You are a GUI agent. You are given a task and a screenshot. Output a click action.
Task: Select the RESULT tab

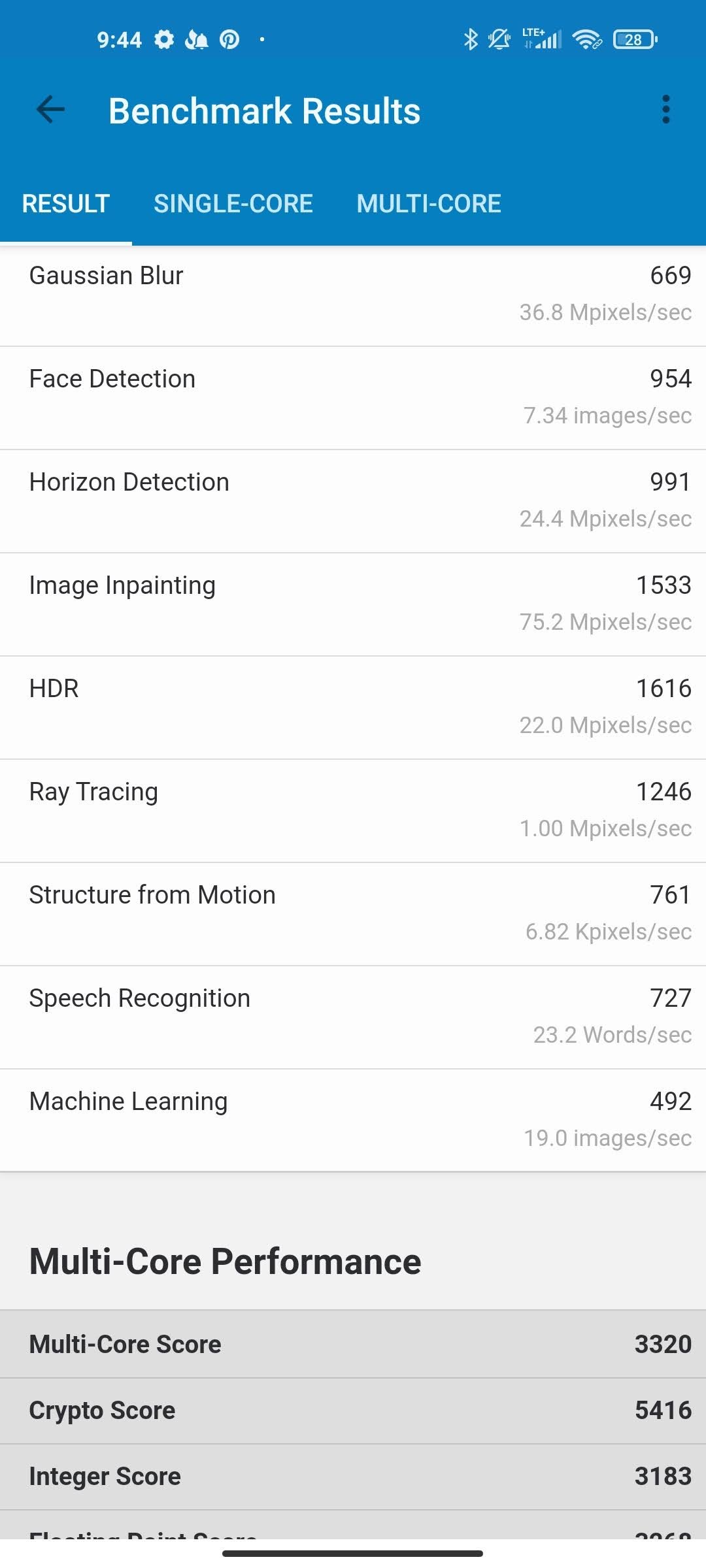coord(66,204)
